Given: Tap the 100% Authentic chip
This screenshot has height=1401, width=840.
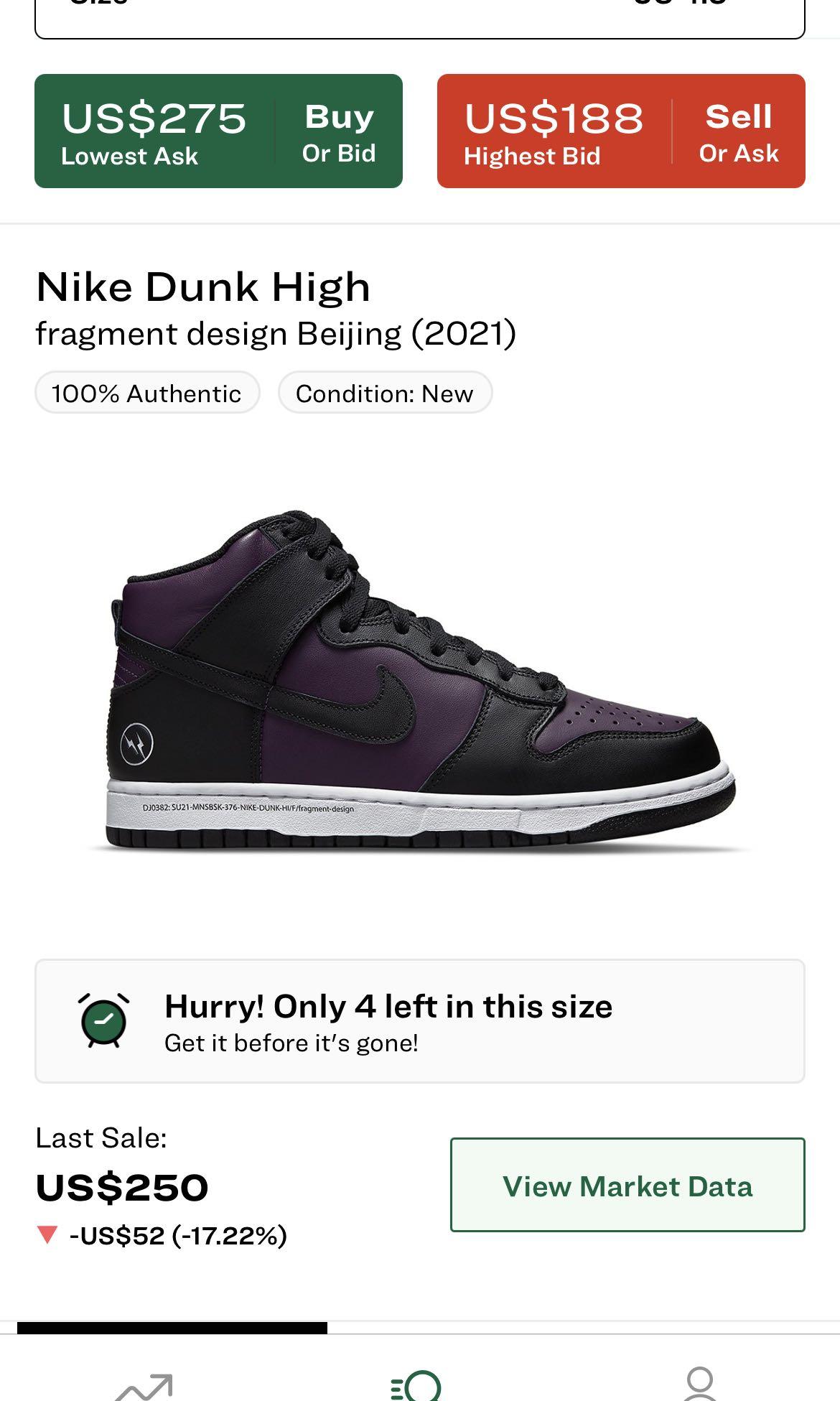Looking at the screenshot, I should pyautogui.click(x=147, y=393).
